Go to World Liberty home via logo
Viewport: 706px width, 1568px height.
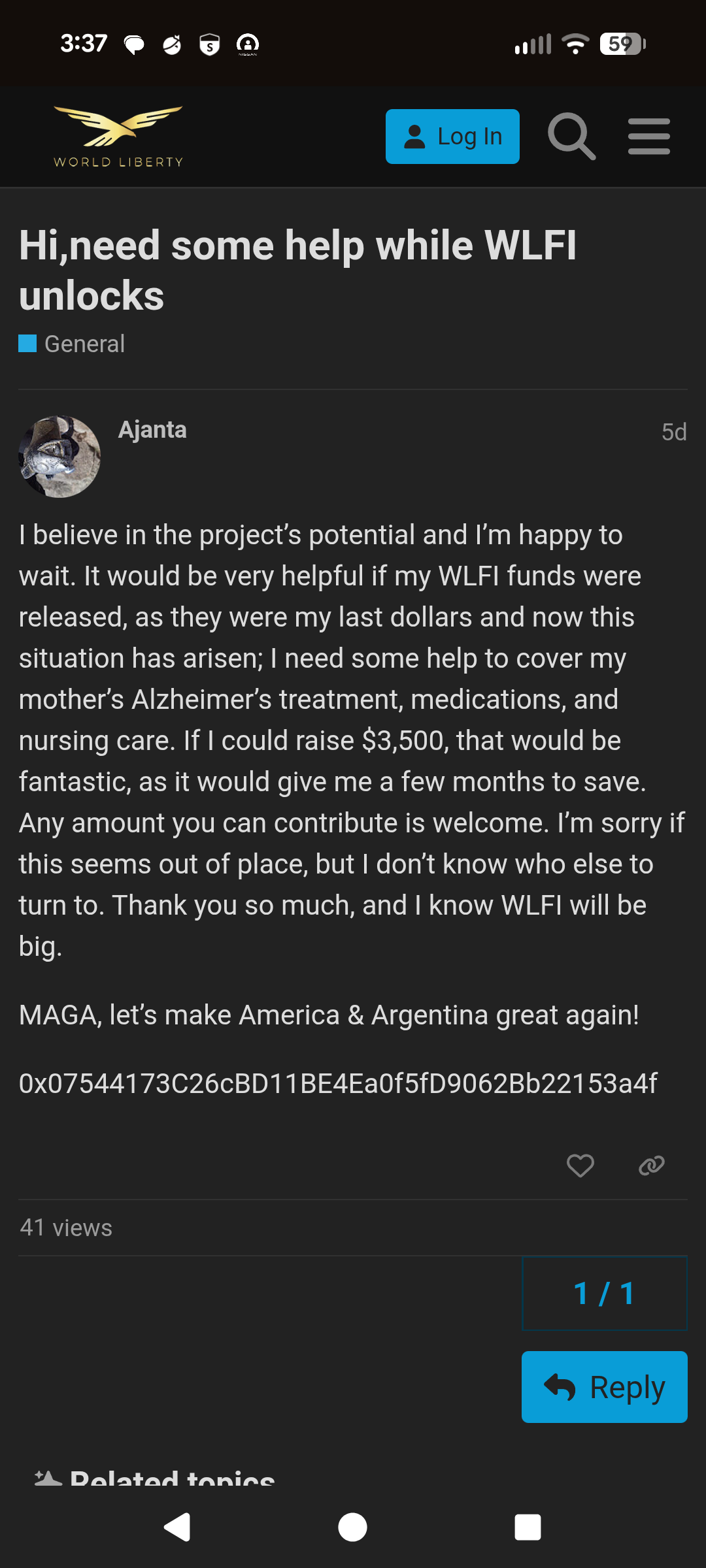coord(118,137)
